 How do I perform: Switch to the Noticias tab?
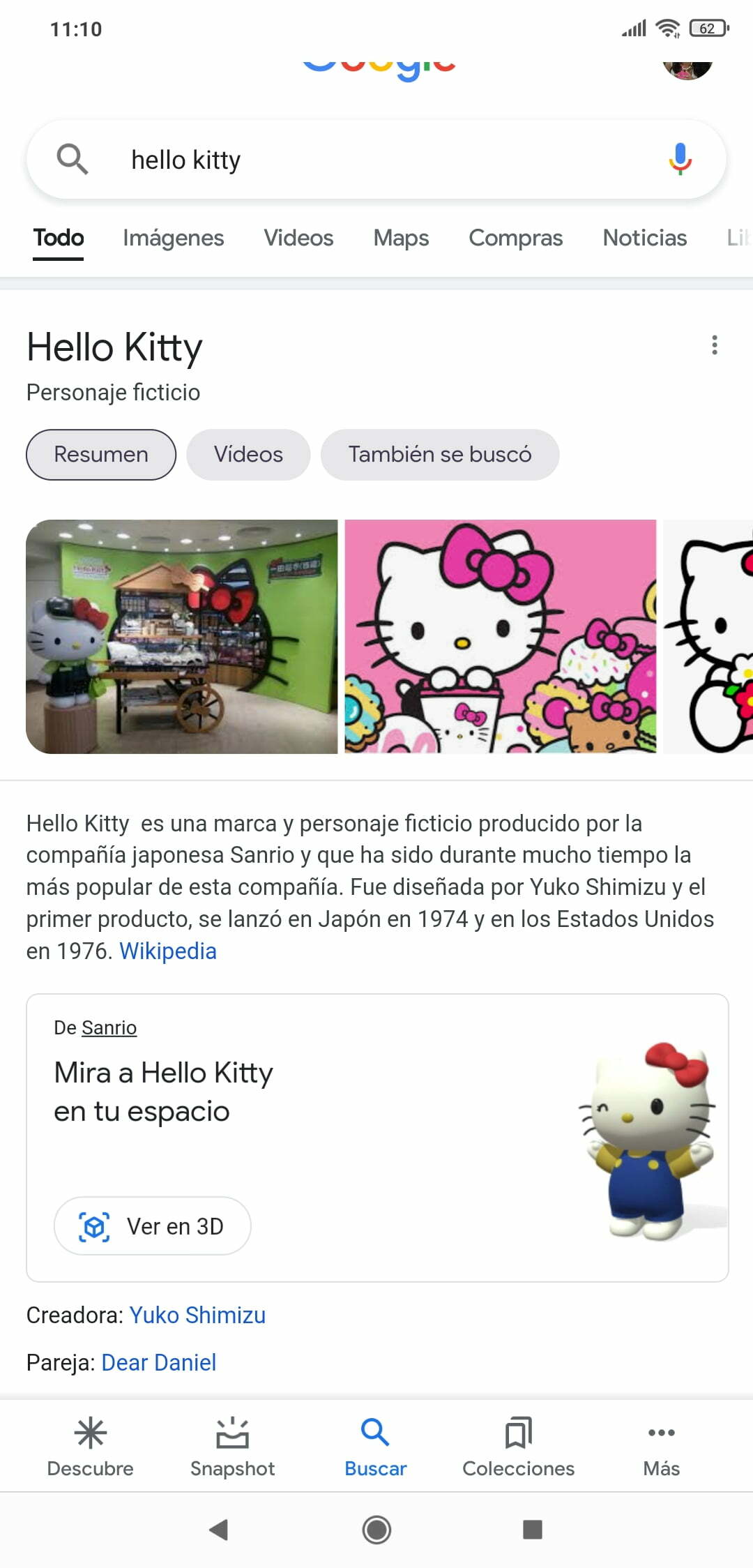click(x=644, y=238)
